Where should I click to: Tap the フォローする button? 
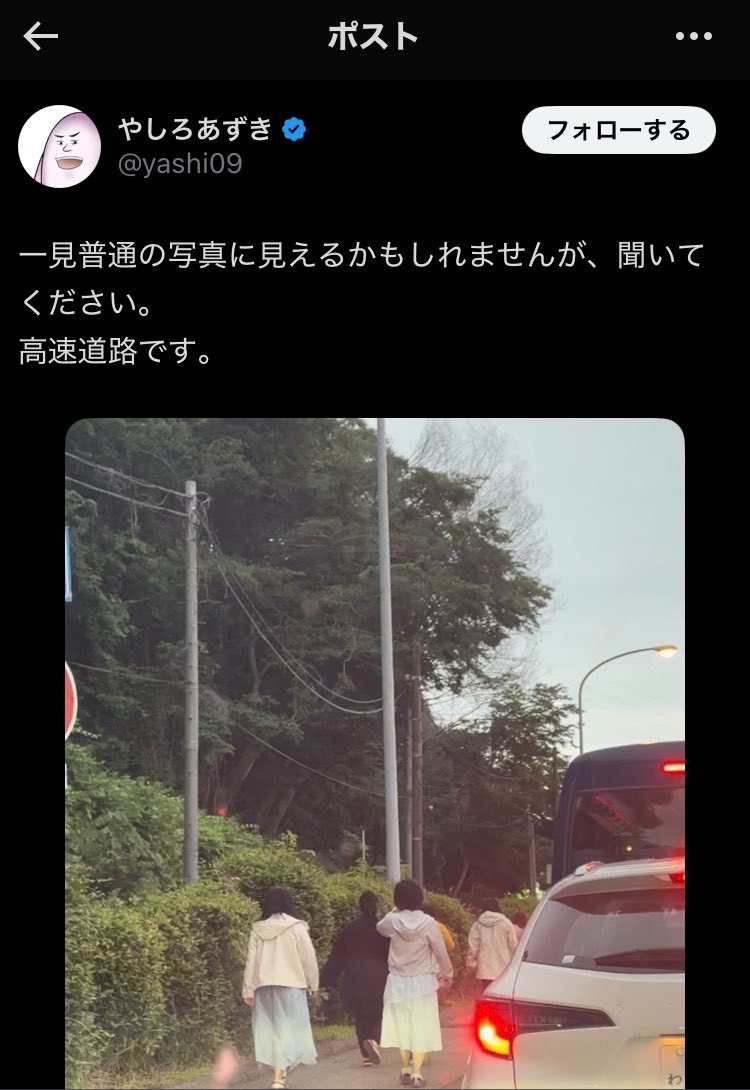click(619, 130)
